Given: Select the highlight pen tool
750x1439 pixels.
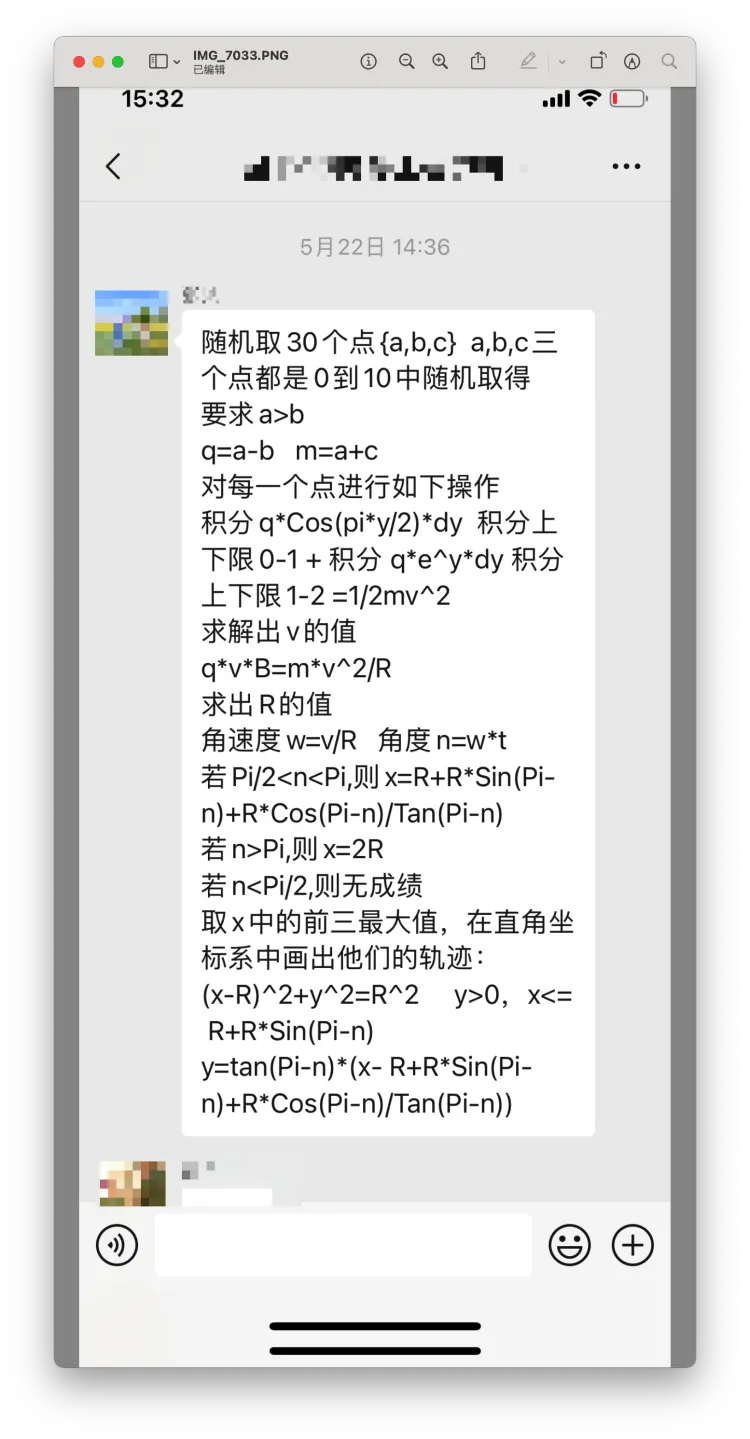Looking at the screenshot, I should coord(528,62).
